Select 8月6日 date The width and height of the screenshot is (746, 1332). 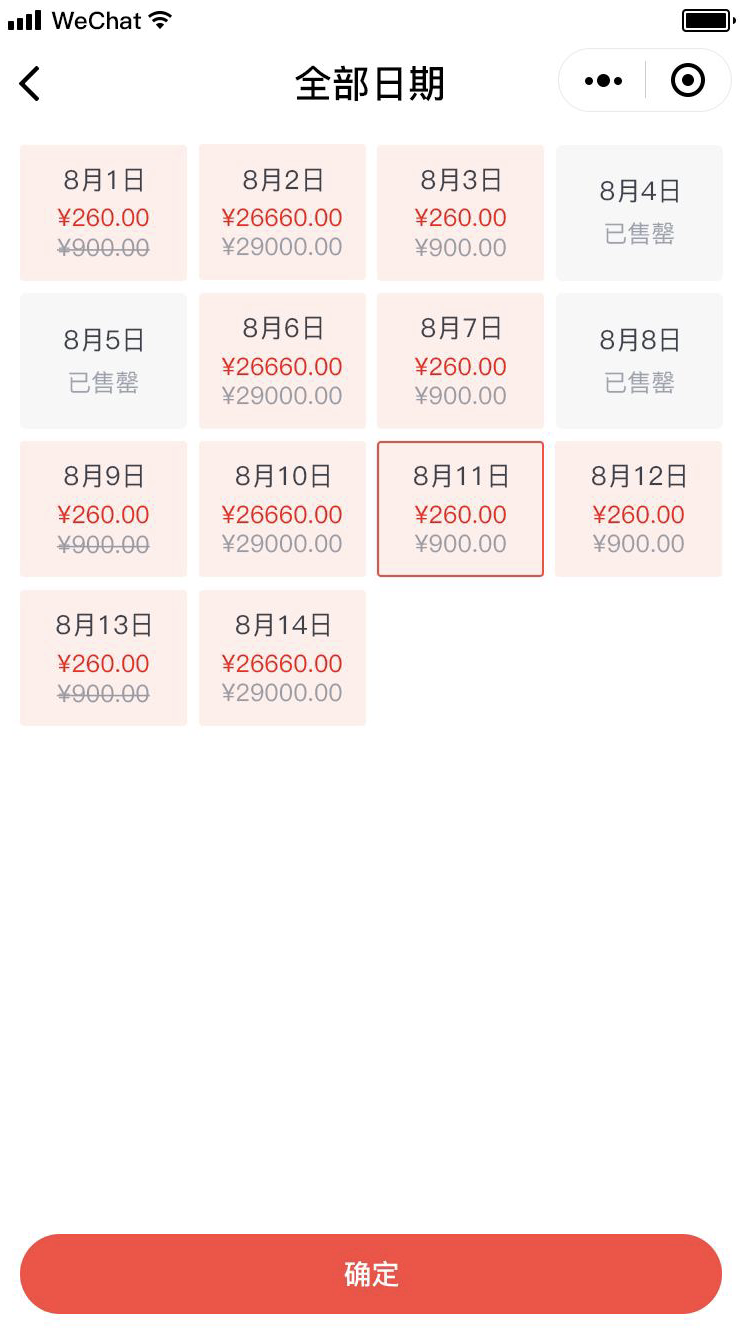point(282,361)
